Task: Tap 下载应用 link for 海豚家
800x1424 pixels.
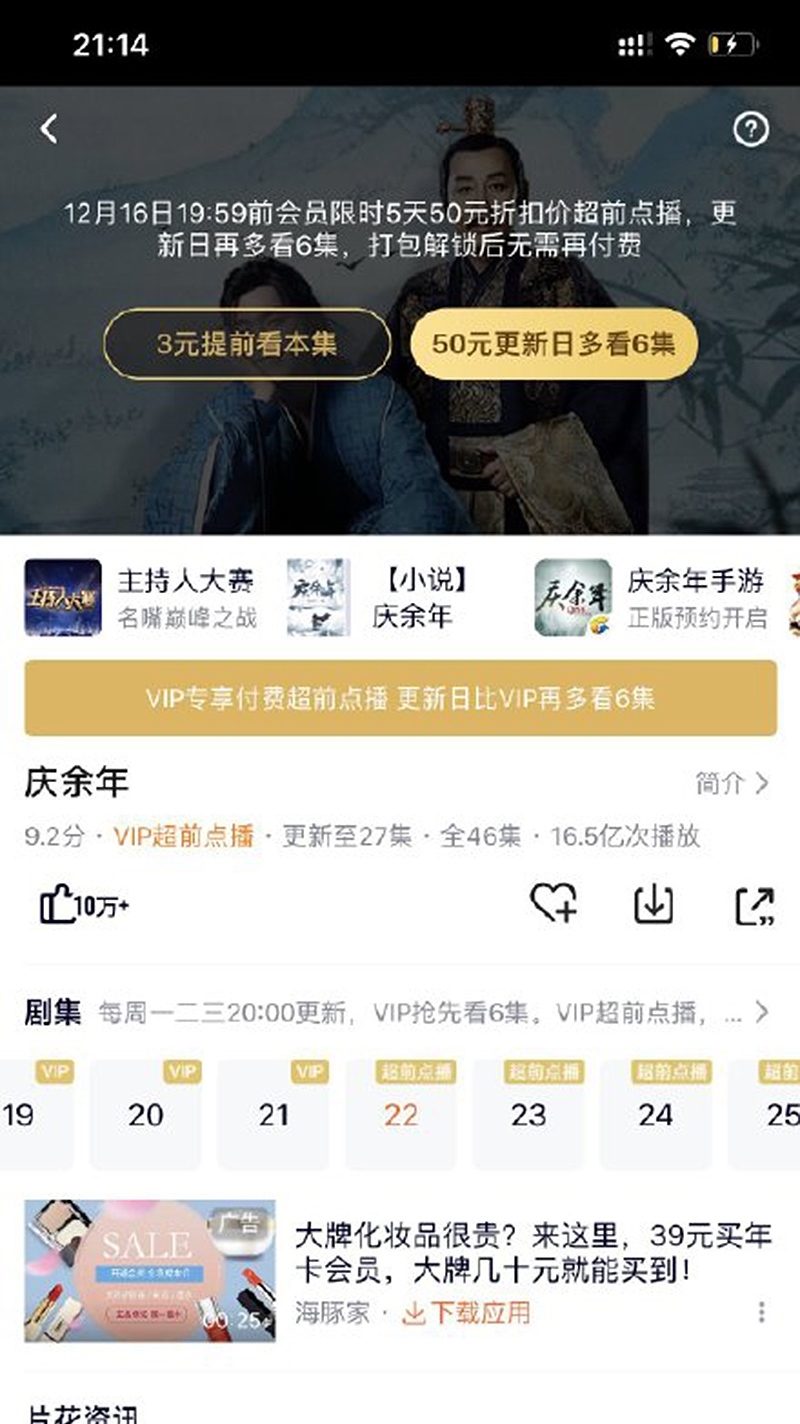Action: tap(467, 1312)
